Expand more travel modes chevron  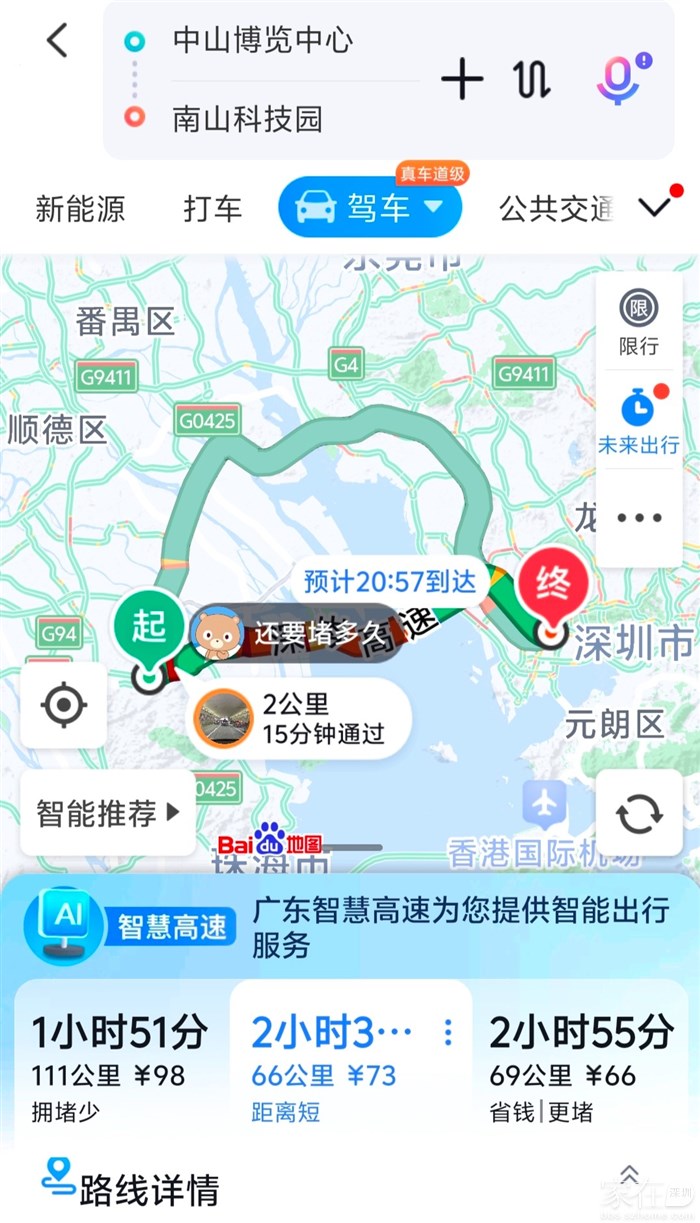655,207
